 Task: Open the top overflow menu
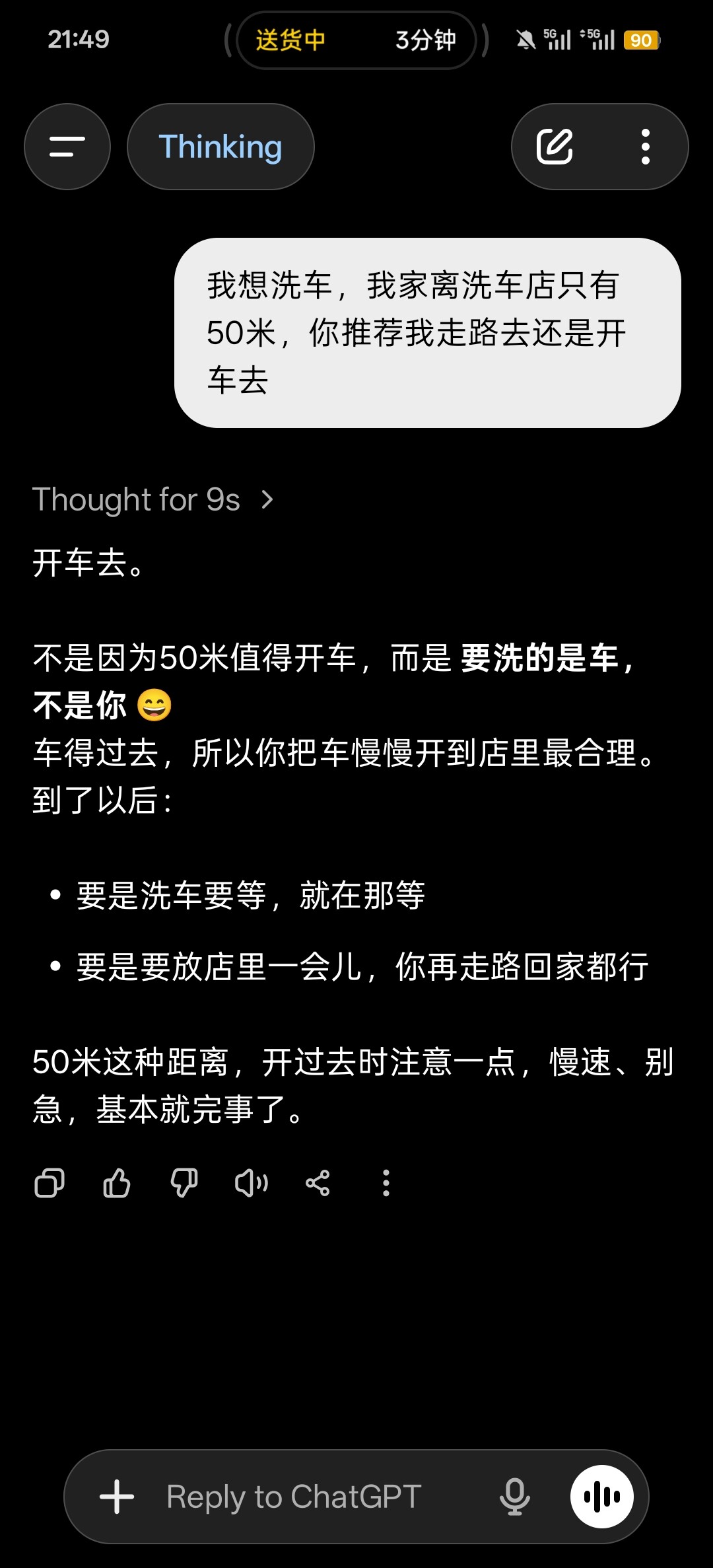646,147
